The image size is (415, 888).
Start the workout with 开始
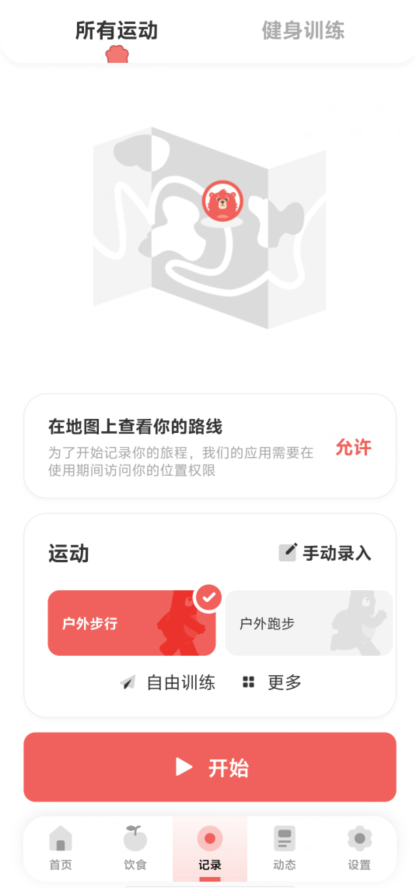click(x=209, y=767)
